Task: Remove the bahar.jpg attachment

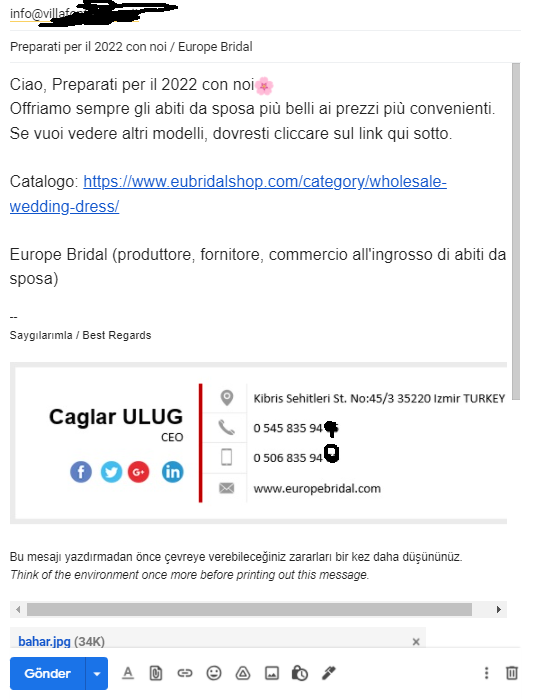Action: [x=416, y=641]
